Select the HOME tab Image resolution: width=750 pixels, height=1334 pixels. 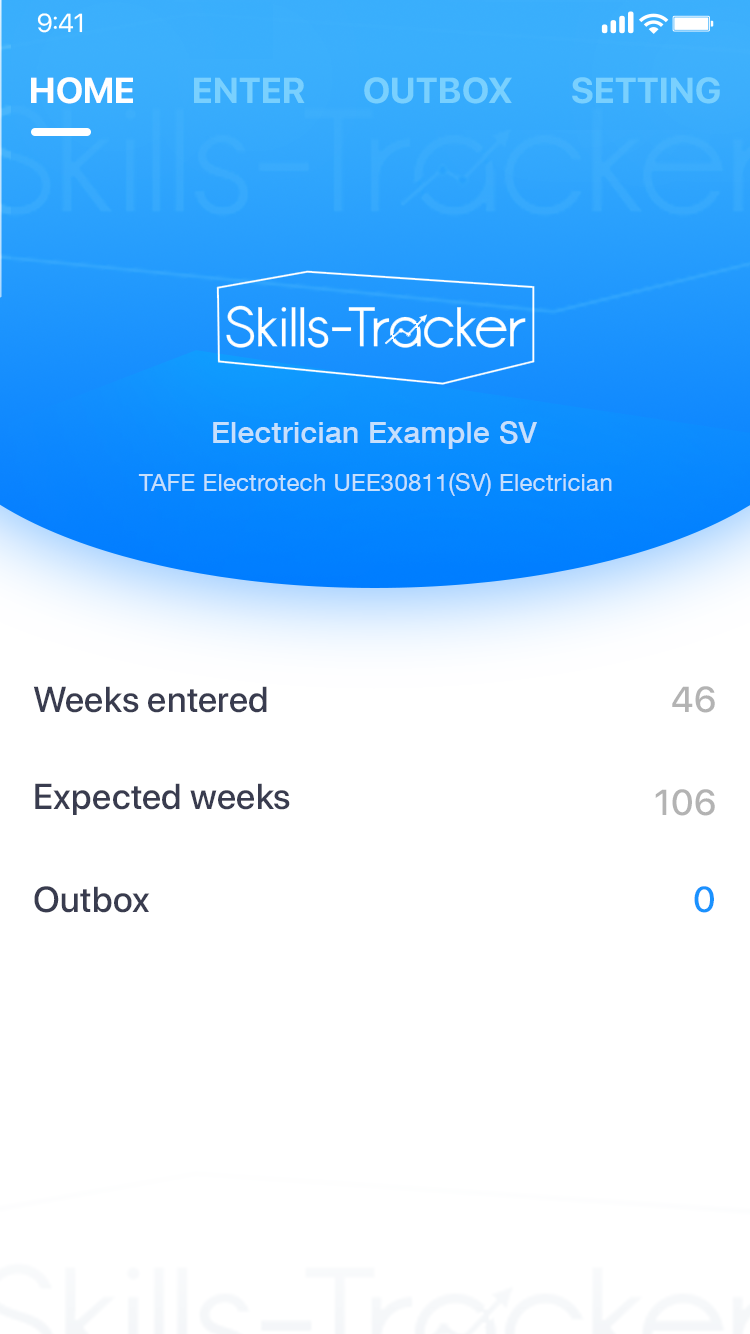point(82,91)
